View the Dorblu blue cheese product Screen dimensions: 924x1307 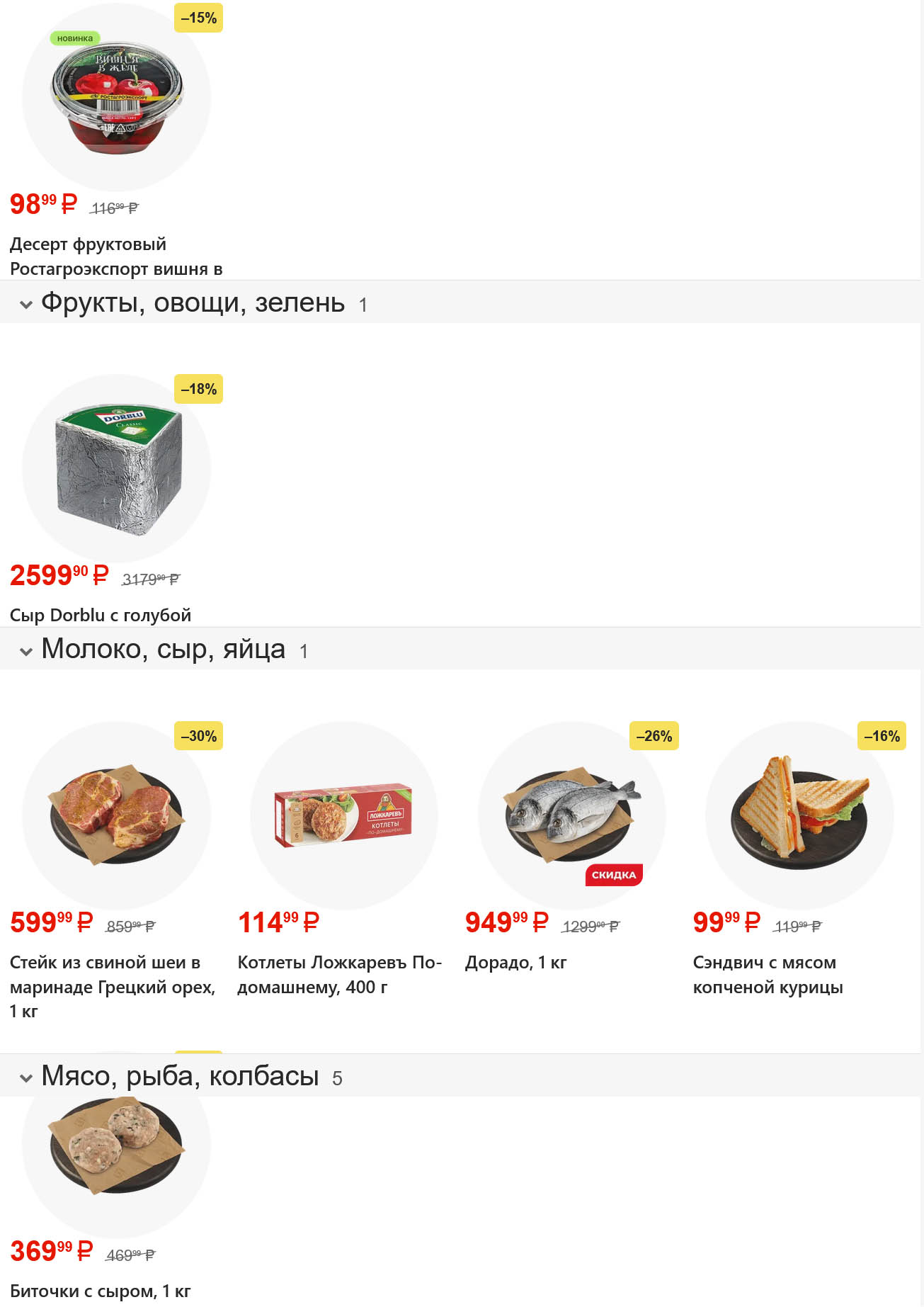(x=116, y=469)
